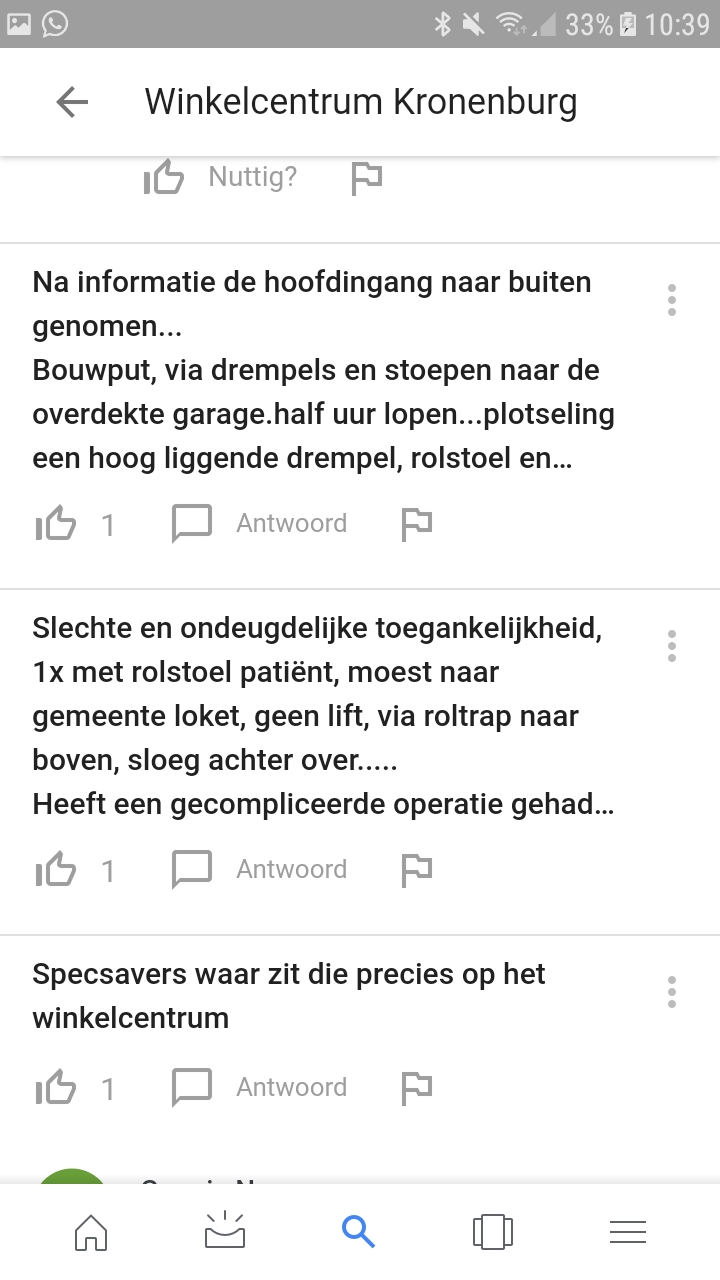Open the hamburger menu tab
Image resolution: width=720 pixels, height=1280 pixels.
pos(628,1232)
